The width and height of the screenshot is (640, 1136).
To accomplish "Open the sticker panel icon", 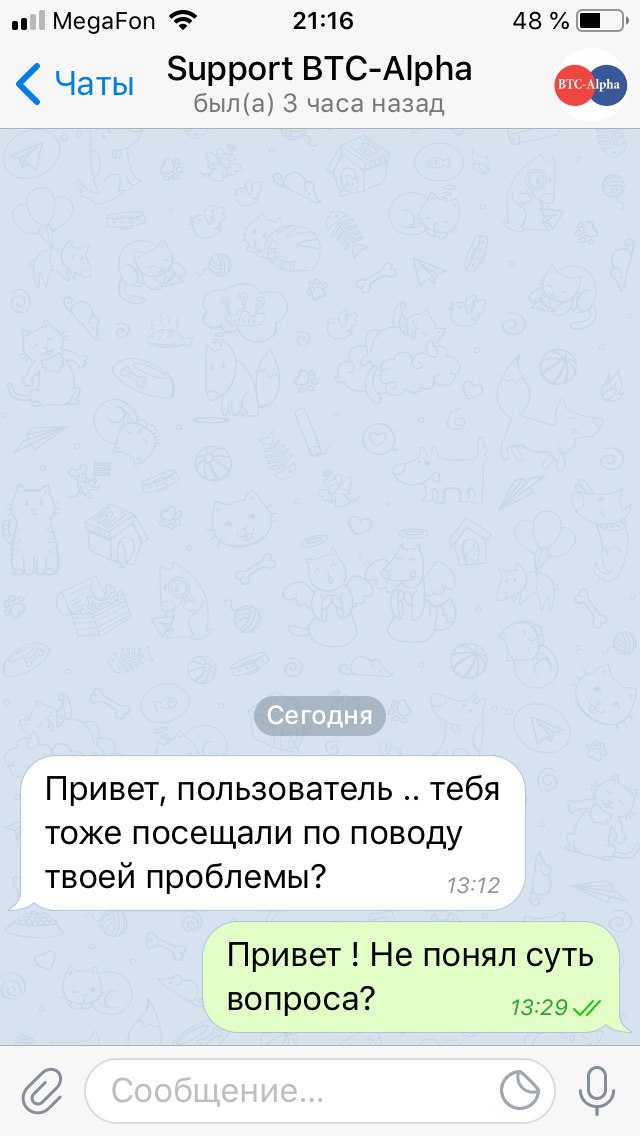I will [527, 1091].
